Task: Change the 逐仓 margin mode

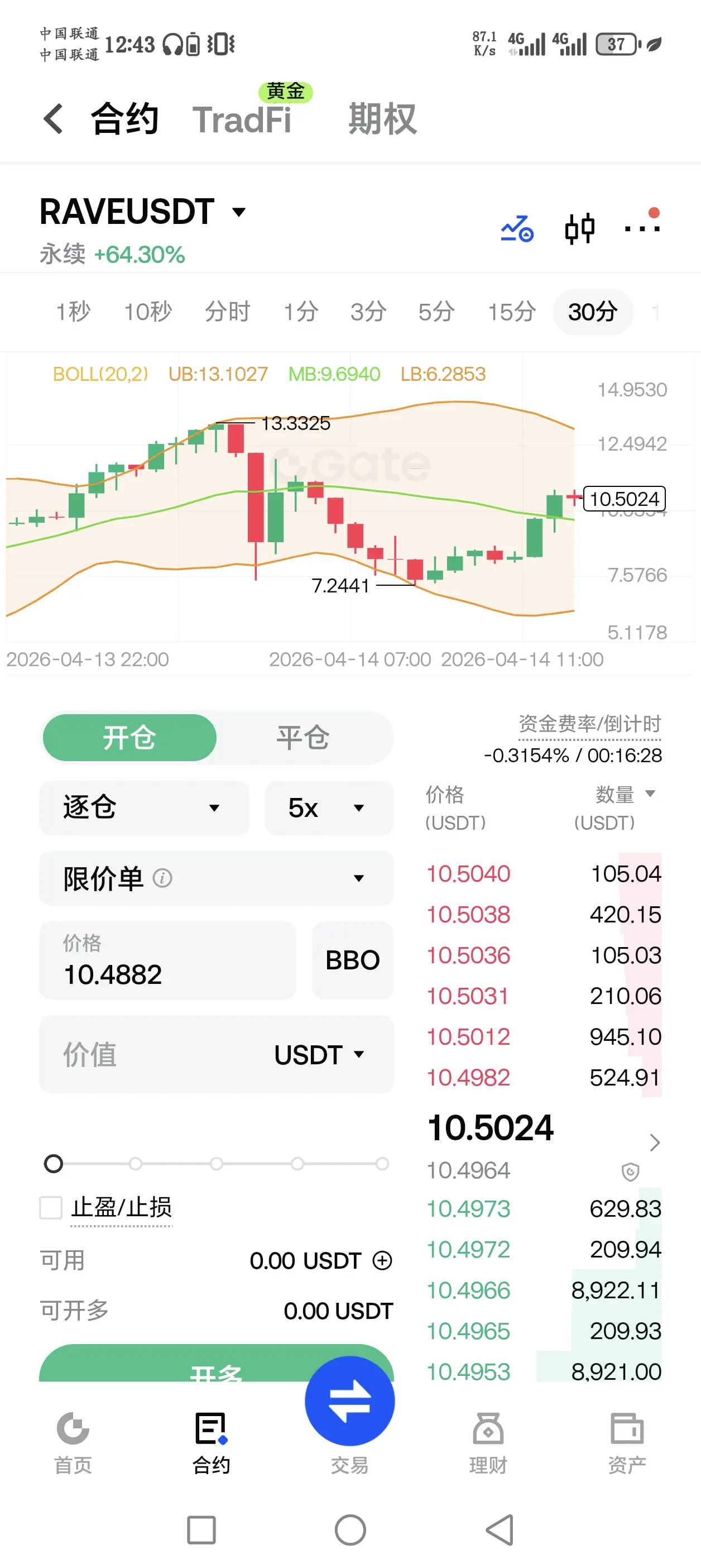Action: [143, 808]
